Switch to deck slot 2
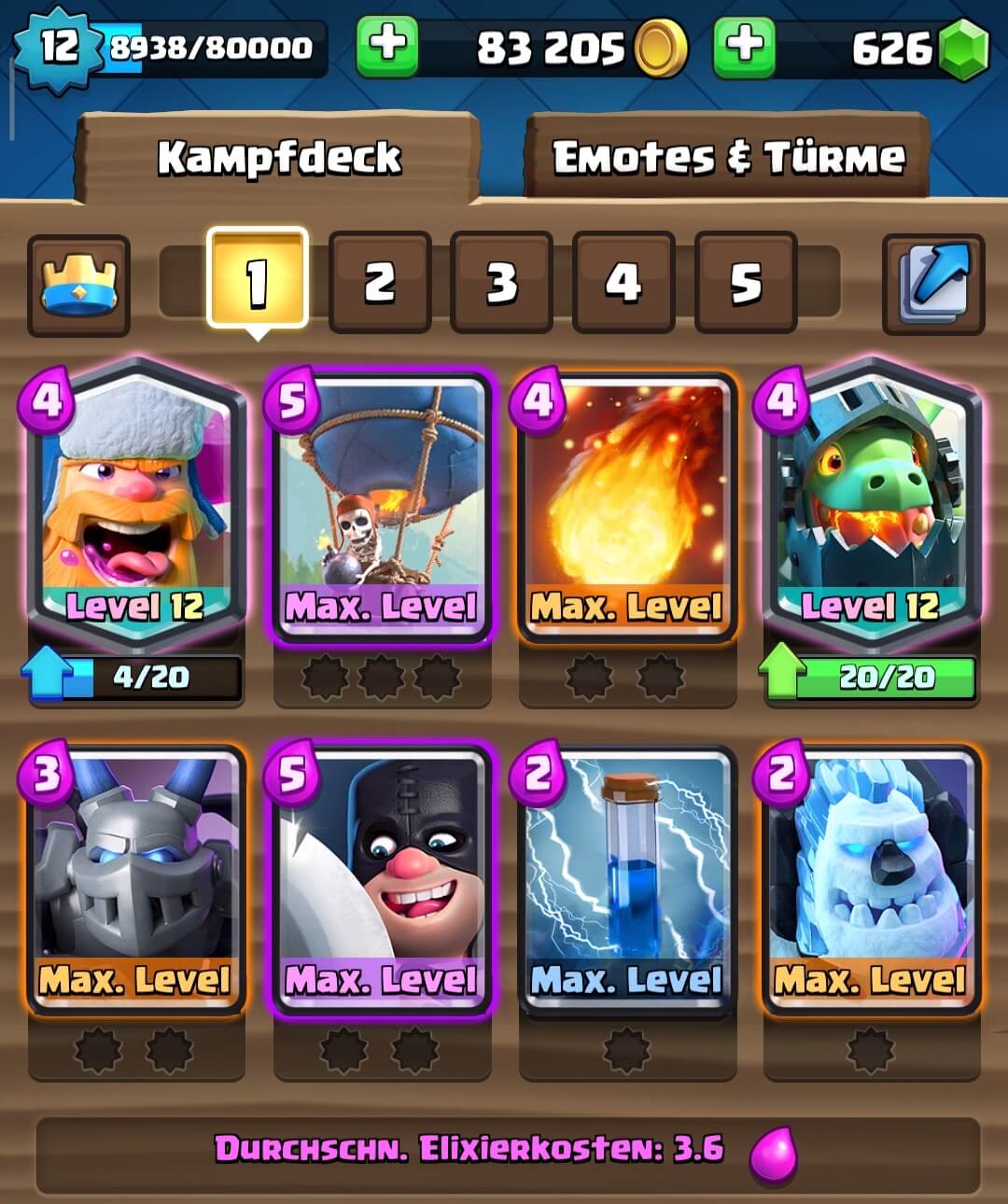This screenshot has width=1008, height=1204. (x=379, y=282)
